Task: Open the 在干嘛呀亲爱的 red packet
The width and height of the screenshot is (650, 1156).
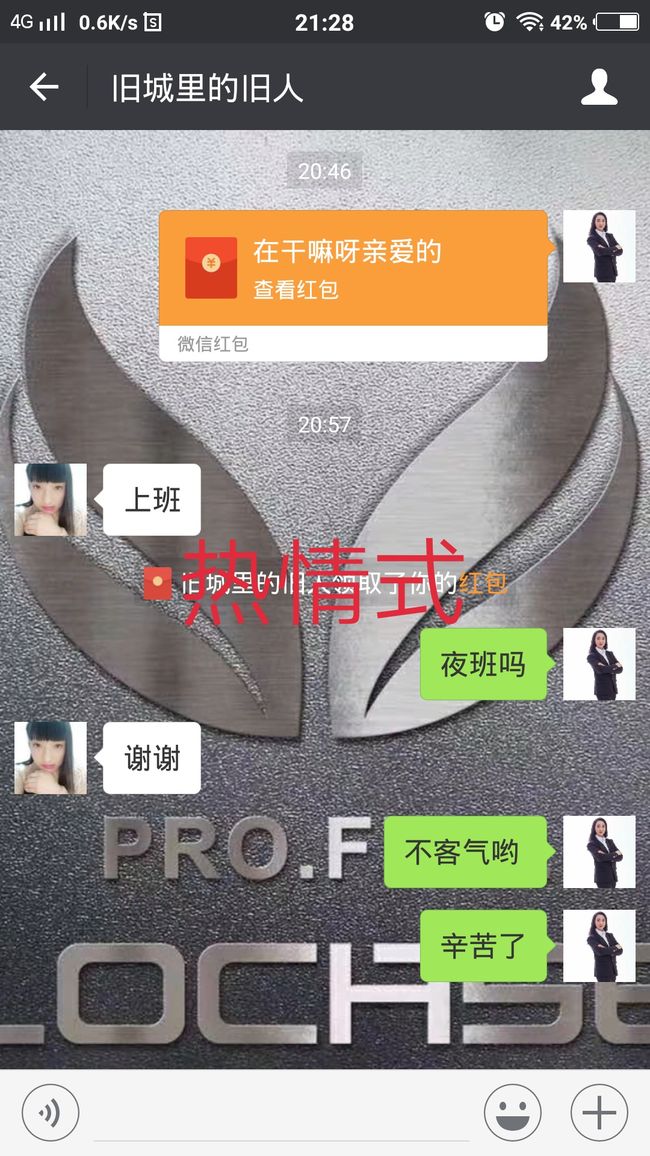Action: (x=353, y=286)
